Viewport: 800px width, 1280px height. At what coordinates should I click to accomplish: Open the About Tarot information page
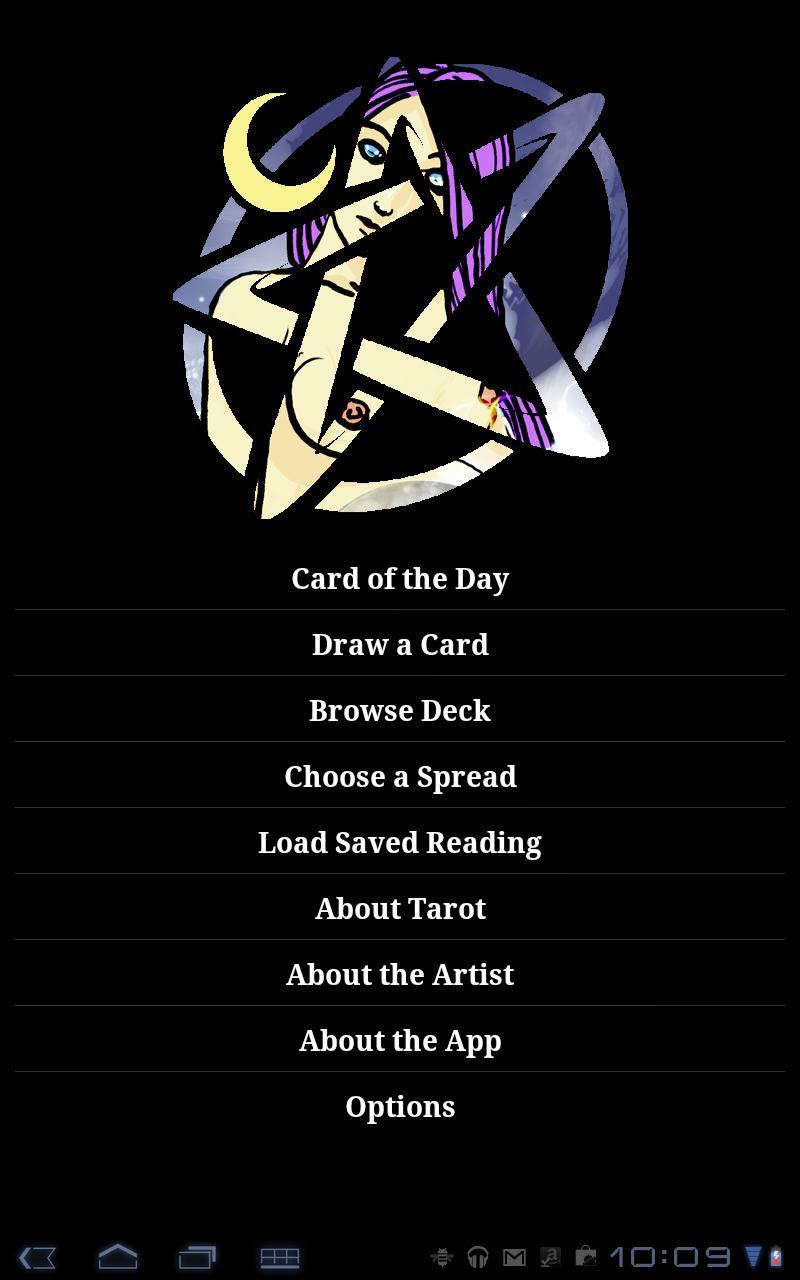(400, 908)
